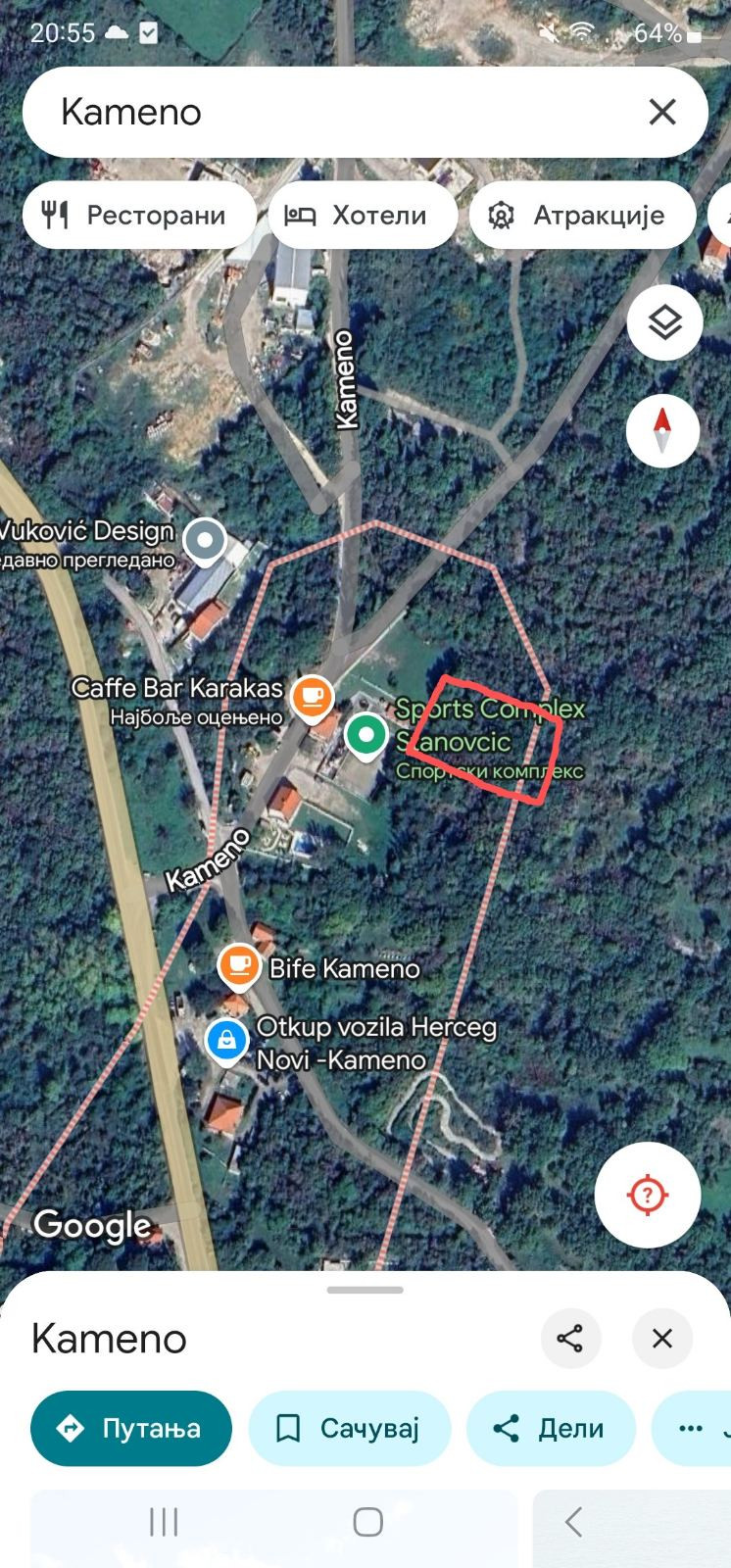The width and height of the screenshot is (731, 1568).
Task: Go to the system home screen
Action: click(367, 1522)
